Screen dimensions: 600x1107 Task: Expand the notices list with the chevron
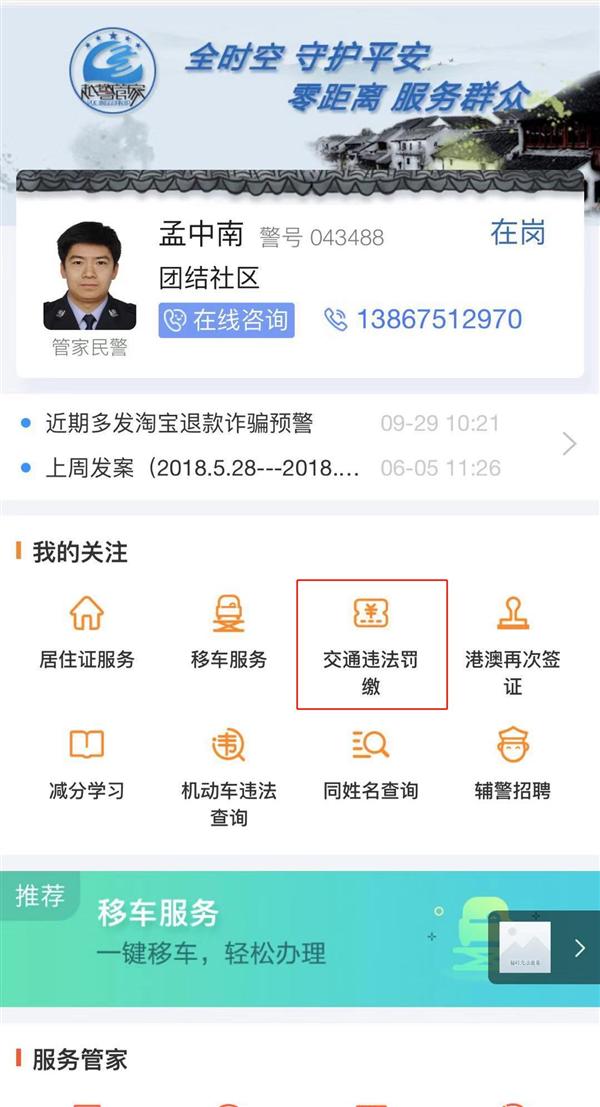(x=569, y=444)
